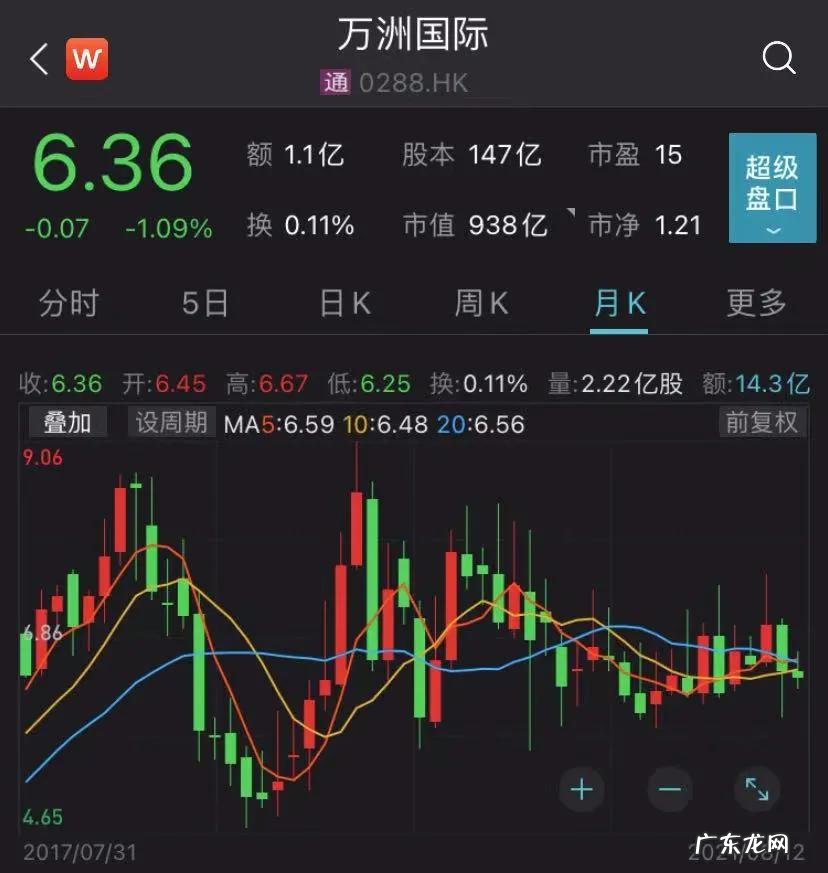The width and height of the screenshot is (828, 873).
Task: Expand MA indicator settings line
Action: click(x=370, y=422)
